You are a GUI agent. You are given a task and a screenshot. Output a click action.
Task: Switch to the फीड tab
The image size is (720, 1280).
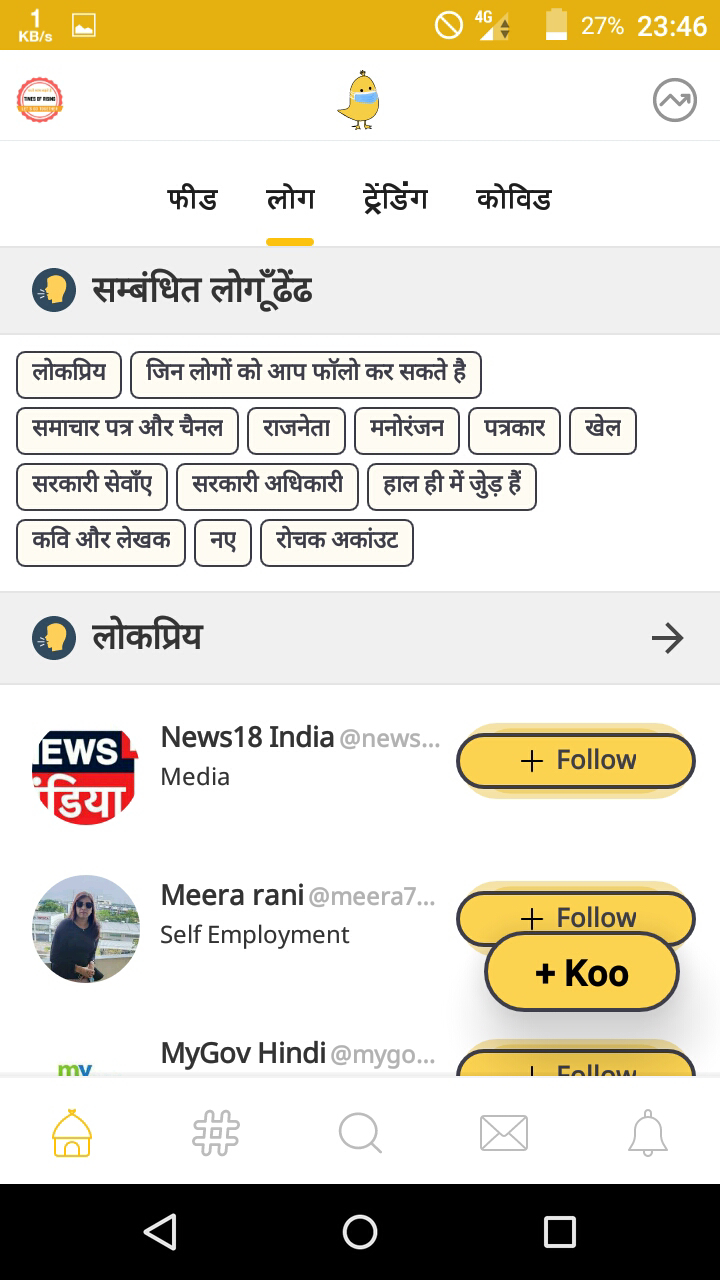pos(192,199)
